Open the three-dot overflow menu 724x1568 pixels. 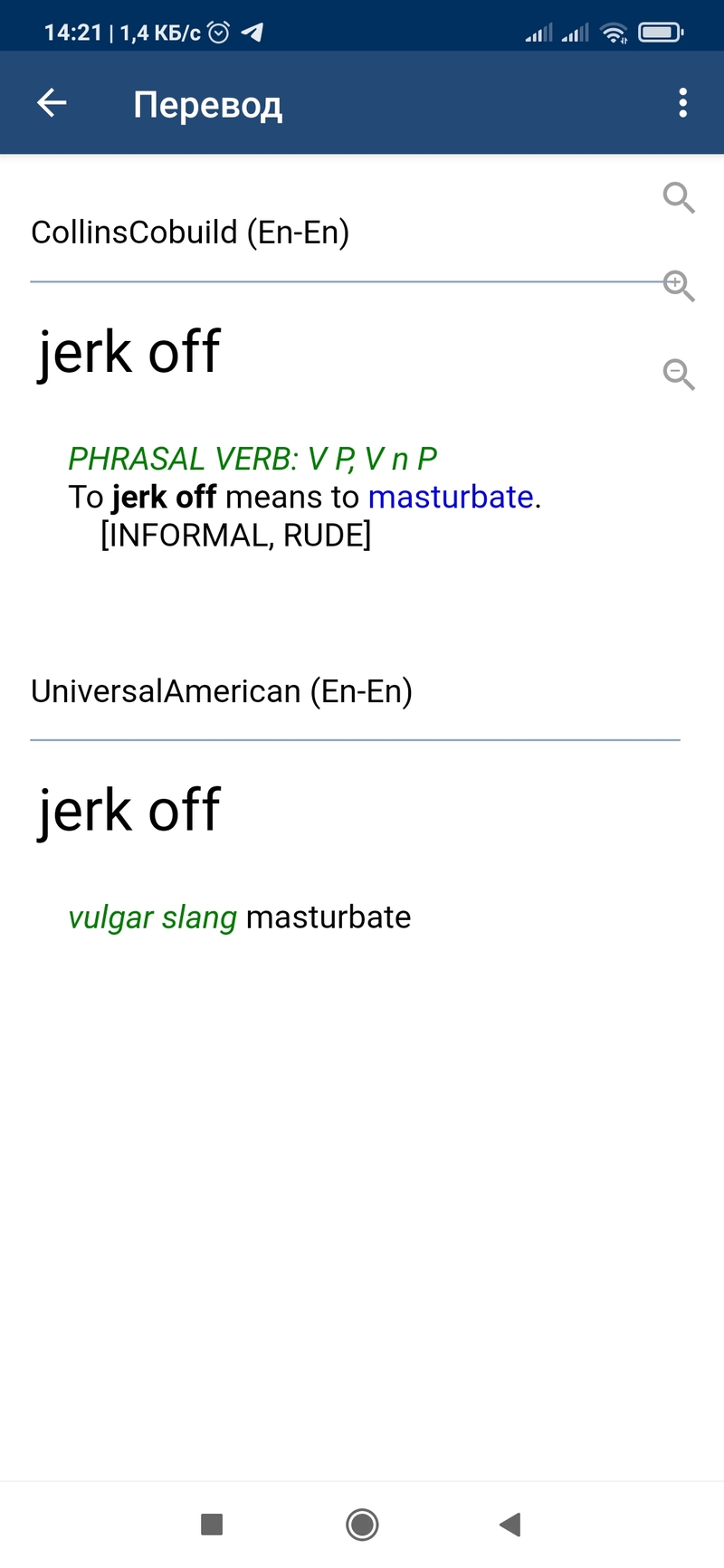click(x=682, y=103)
